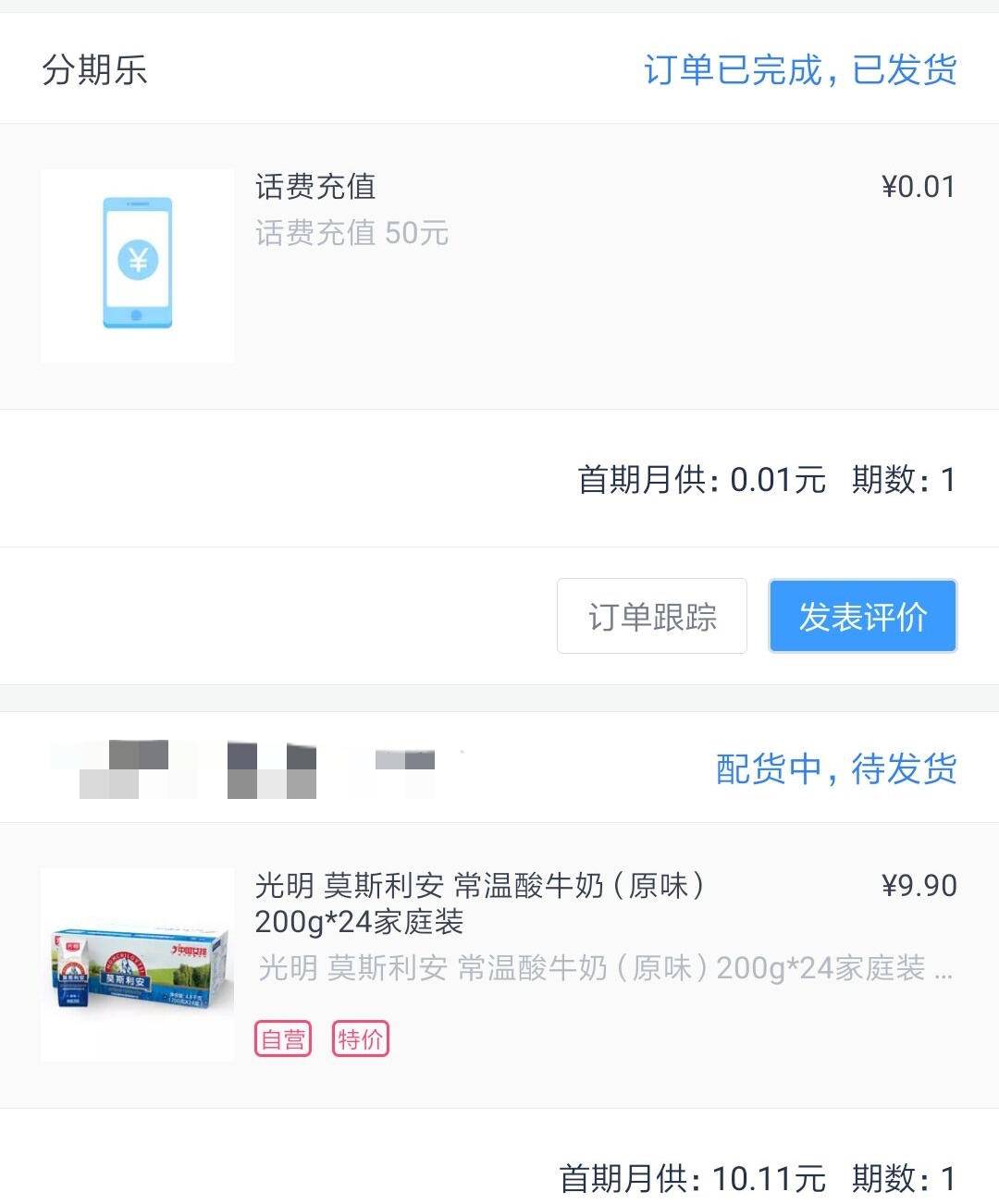Click 期数：1 on the recharge order
999x1204 pixels.
[902, 480]
